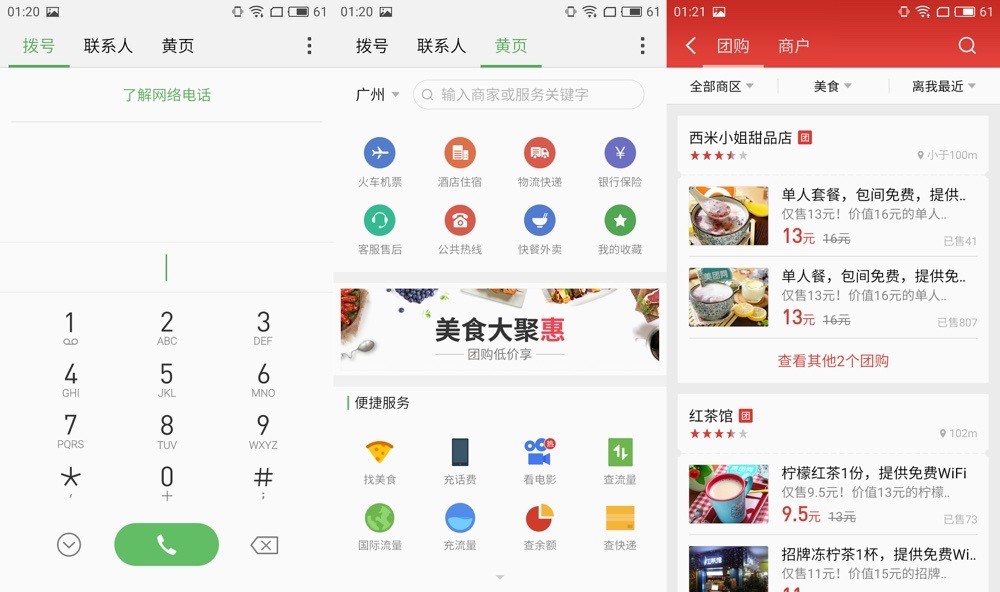Switch to the 商户 tab
The width and height of the screenshot is (1000, 592).
click(794, 46)
